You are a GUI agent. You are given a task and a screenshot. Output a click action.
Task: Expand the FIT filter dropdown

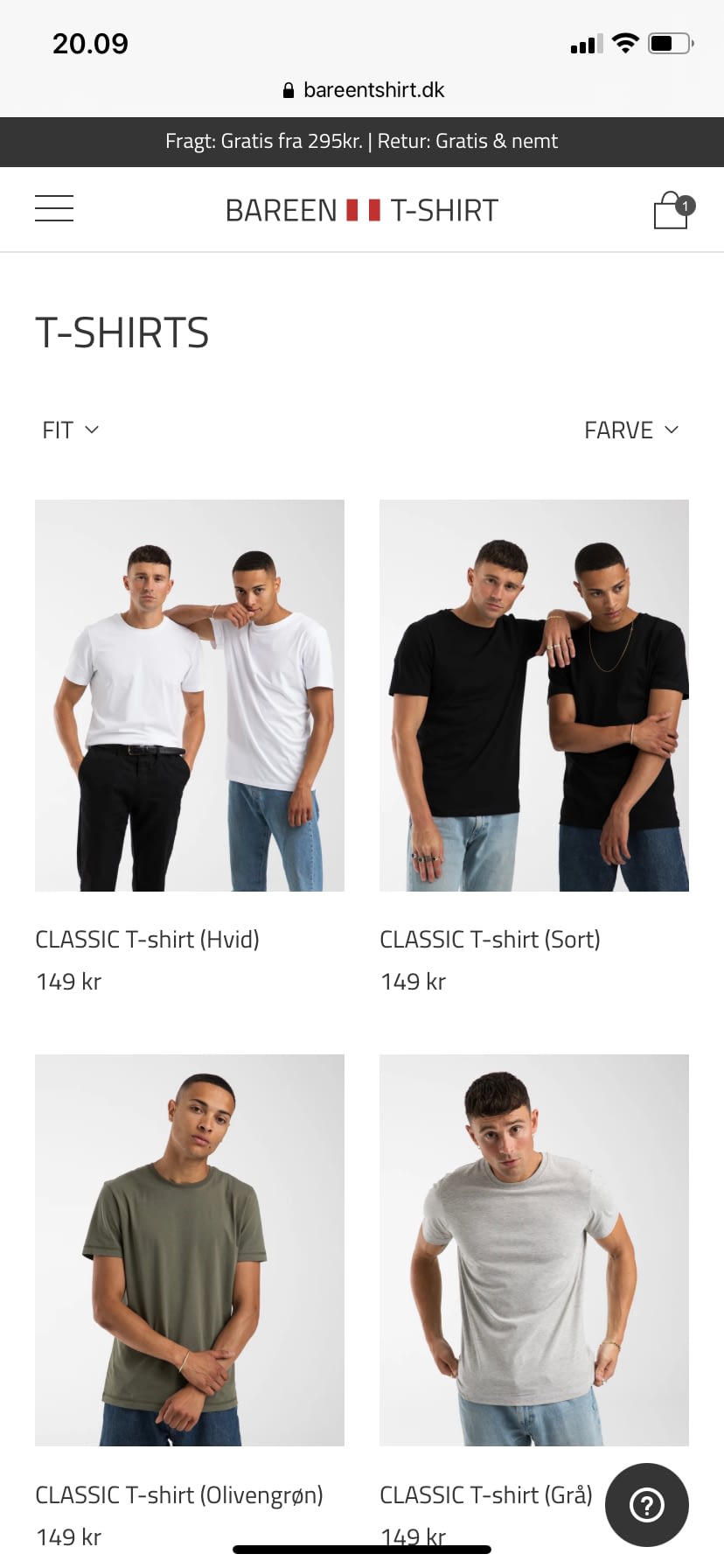(70, 430)
